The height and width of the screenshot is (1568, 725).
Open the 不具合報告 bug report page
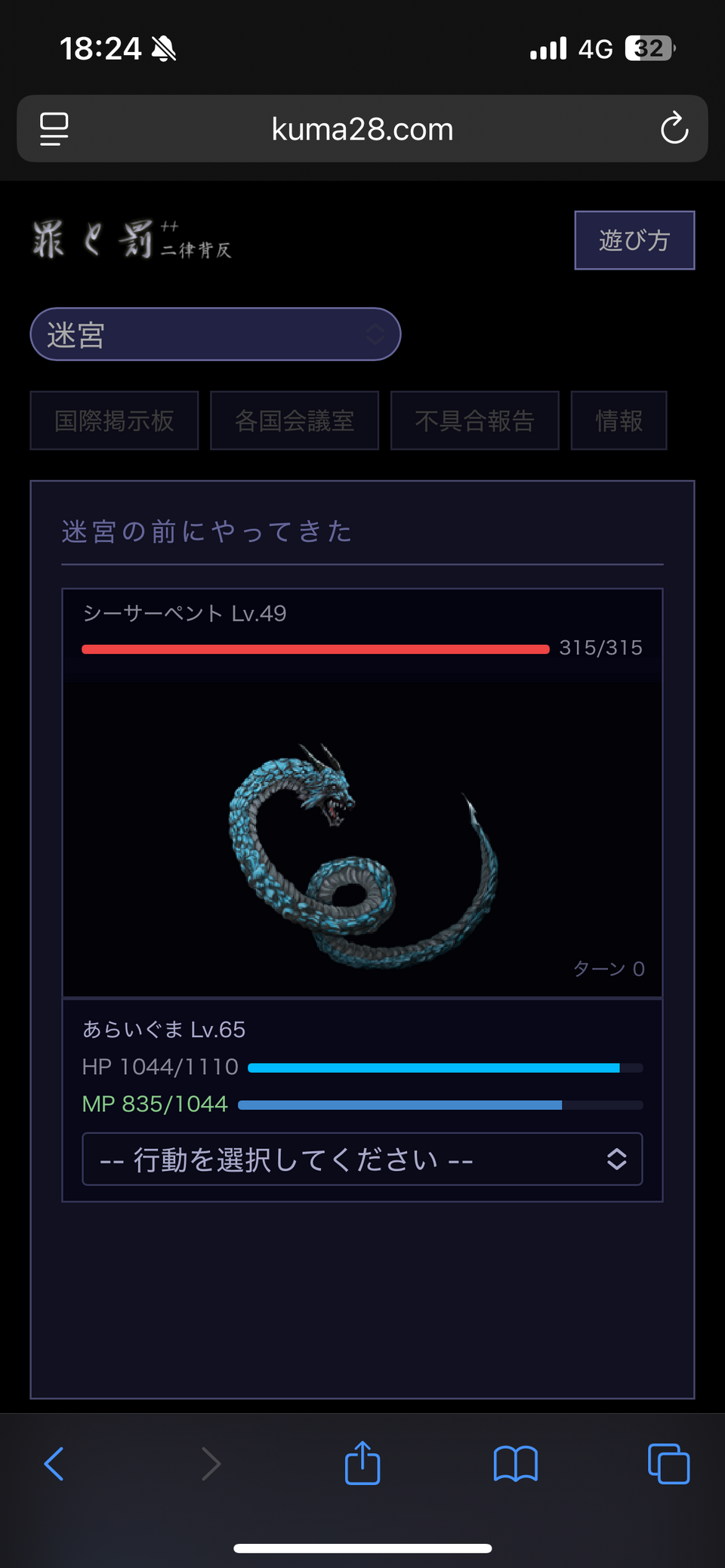click(474, 420)
